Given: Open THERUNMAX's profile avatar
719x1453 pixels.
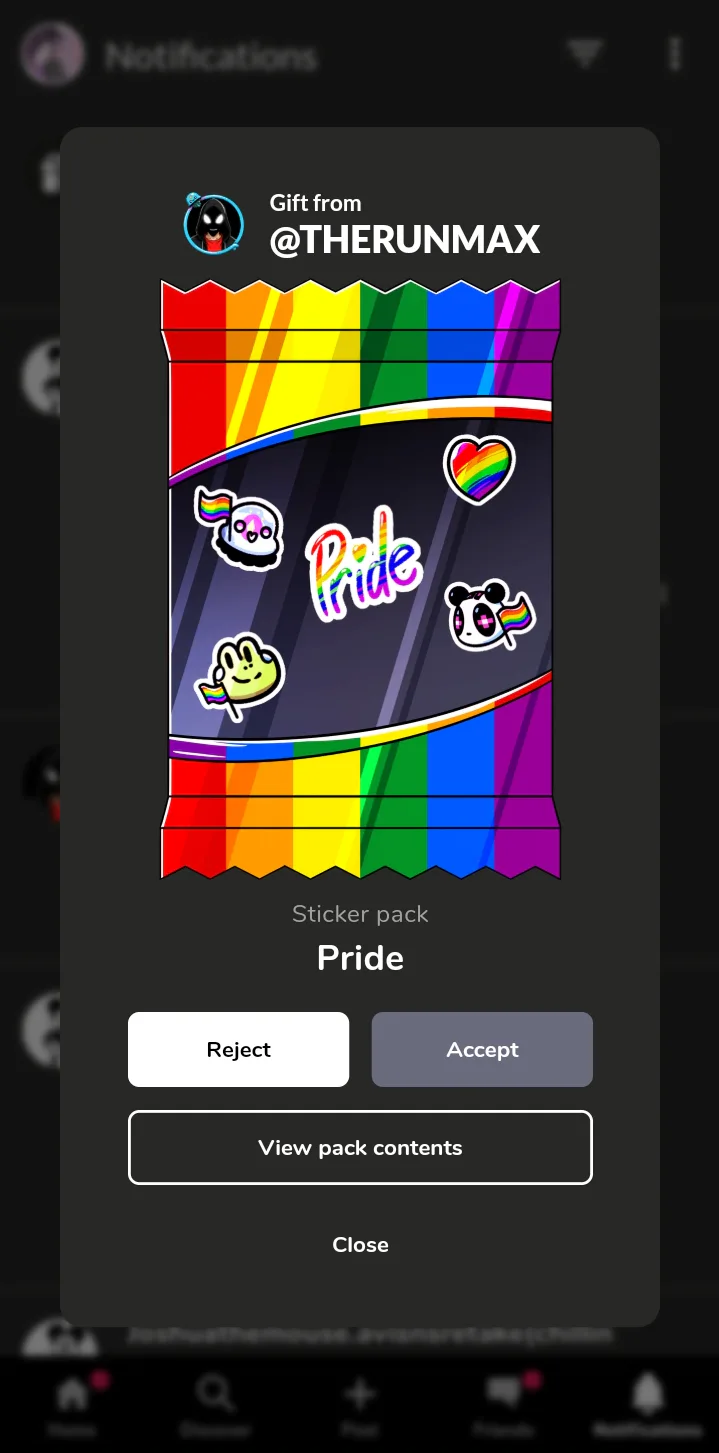Looking at the screenshot, I should [214, 224].
